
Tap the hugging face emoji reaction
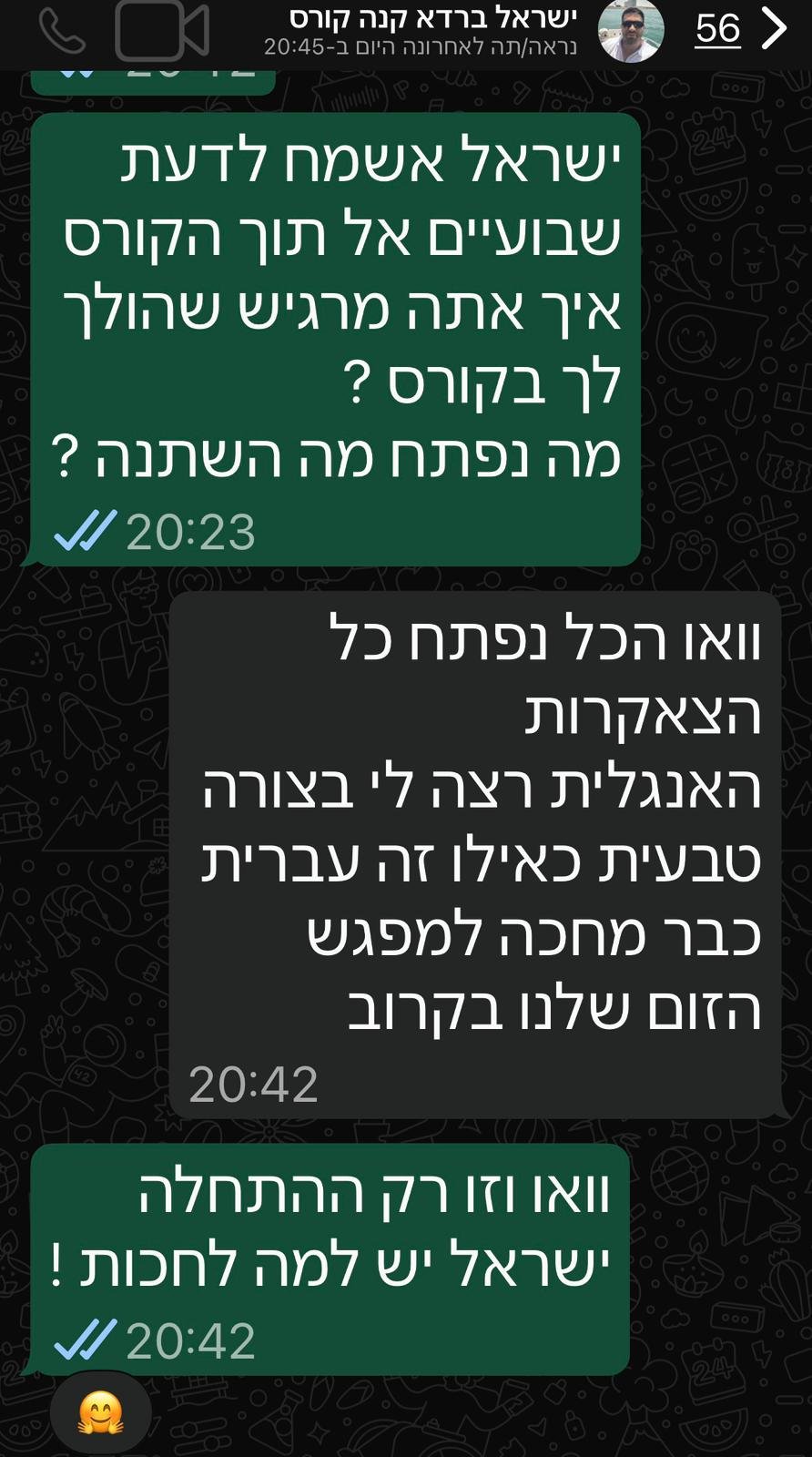[x=100, y=1414]
